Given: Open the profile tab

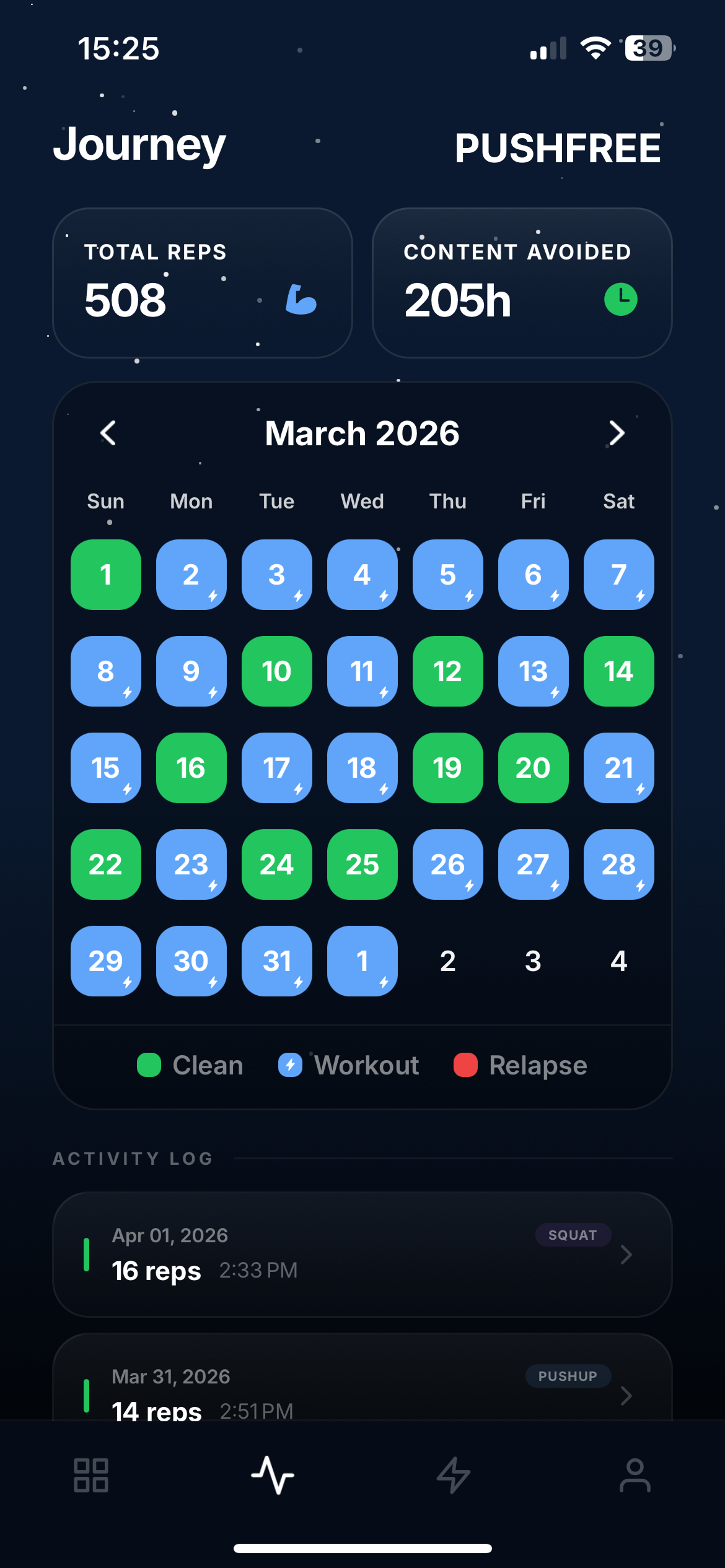Looking at the screenshot, I should click(635, 1475).
